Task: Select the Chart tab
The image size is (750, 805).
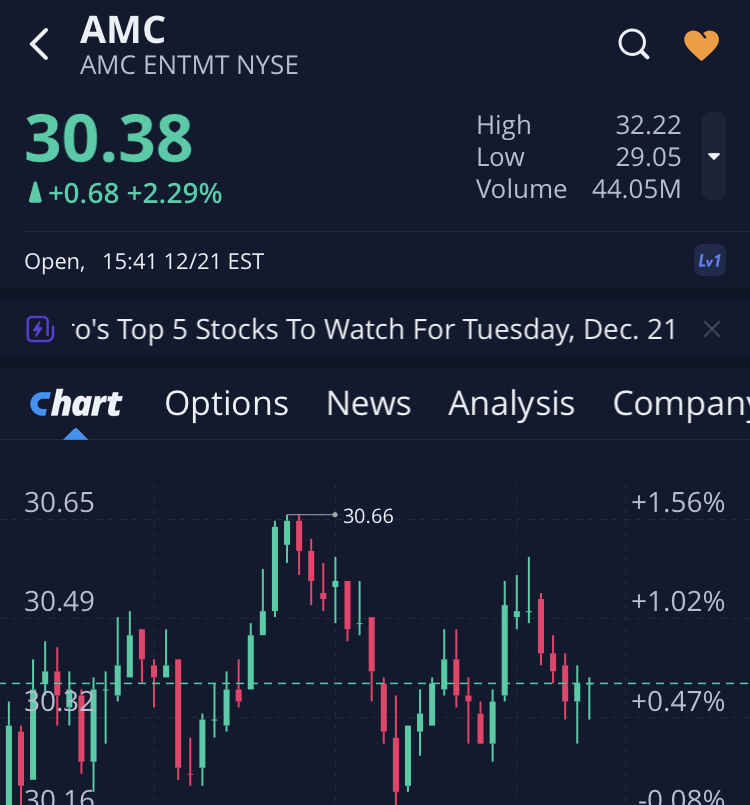Action: 76,404
